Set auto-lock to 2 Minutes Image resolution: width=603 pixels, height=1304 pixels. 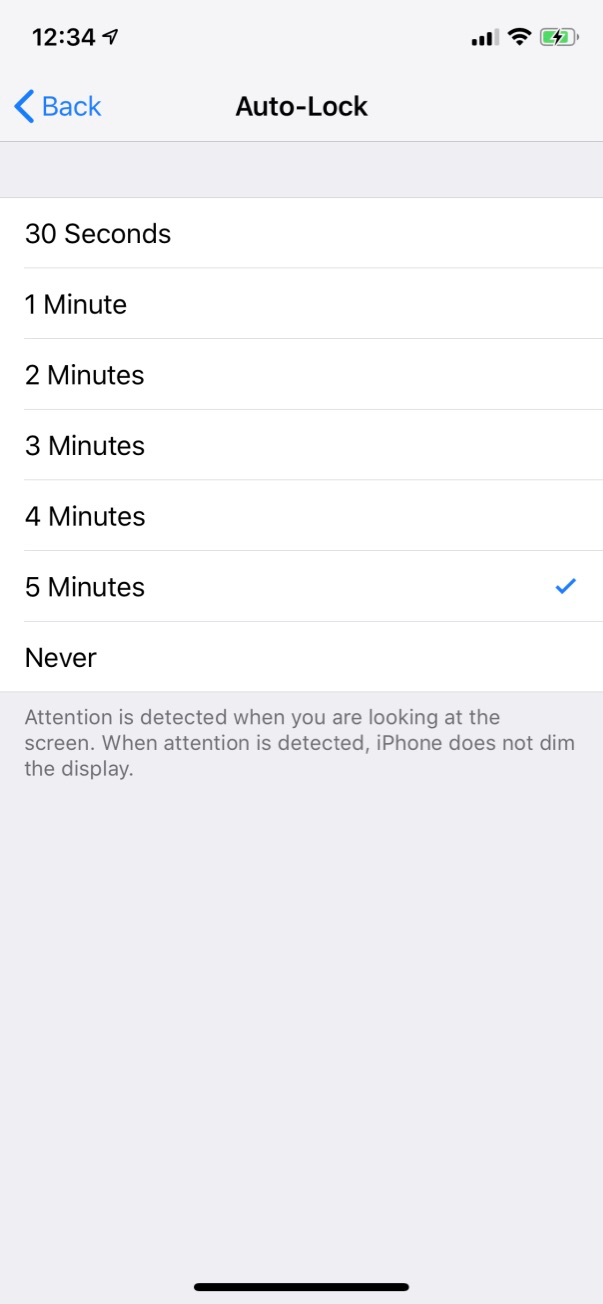(85, 375)
